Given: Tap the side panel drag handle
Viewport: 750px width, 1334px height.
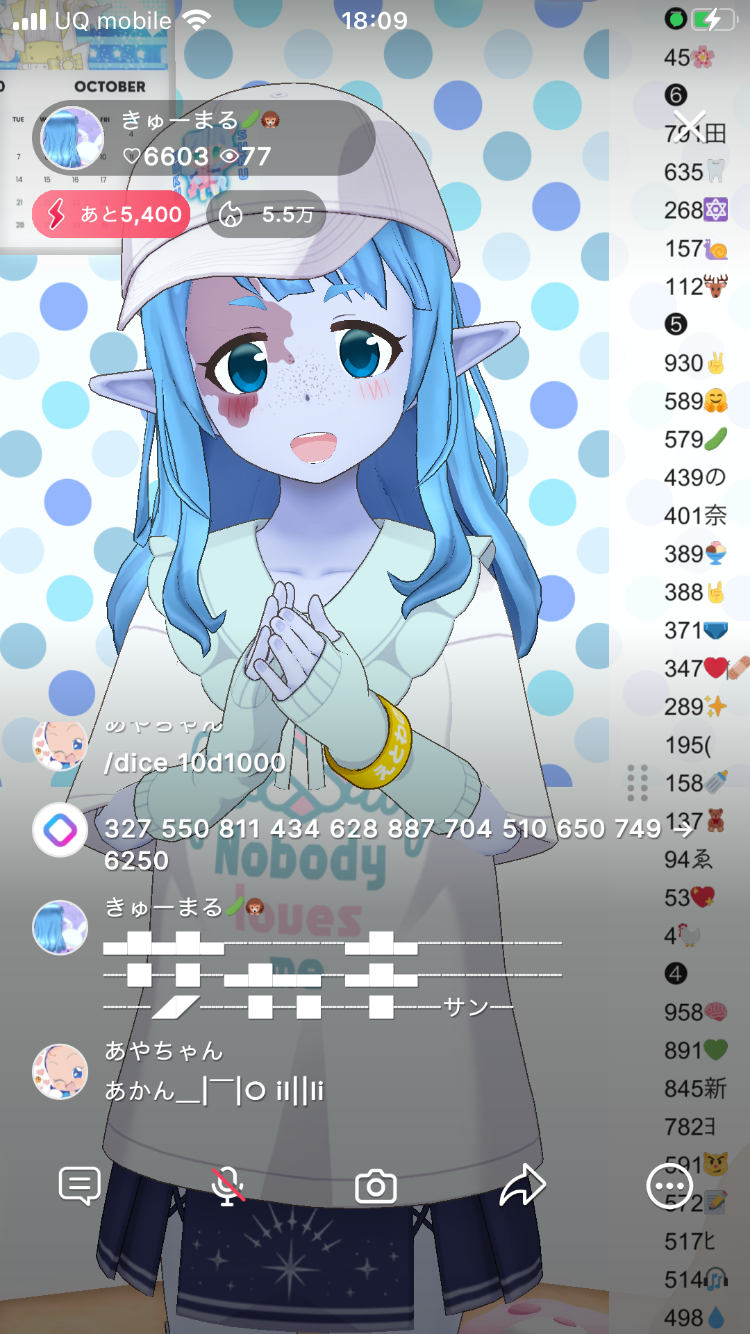Looking at the screenshot, I should pyautogui.click(x=637, y=783).
